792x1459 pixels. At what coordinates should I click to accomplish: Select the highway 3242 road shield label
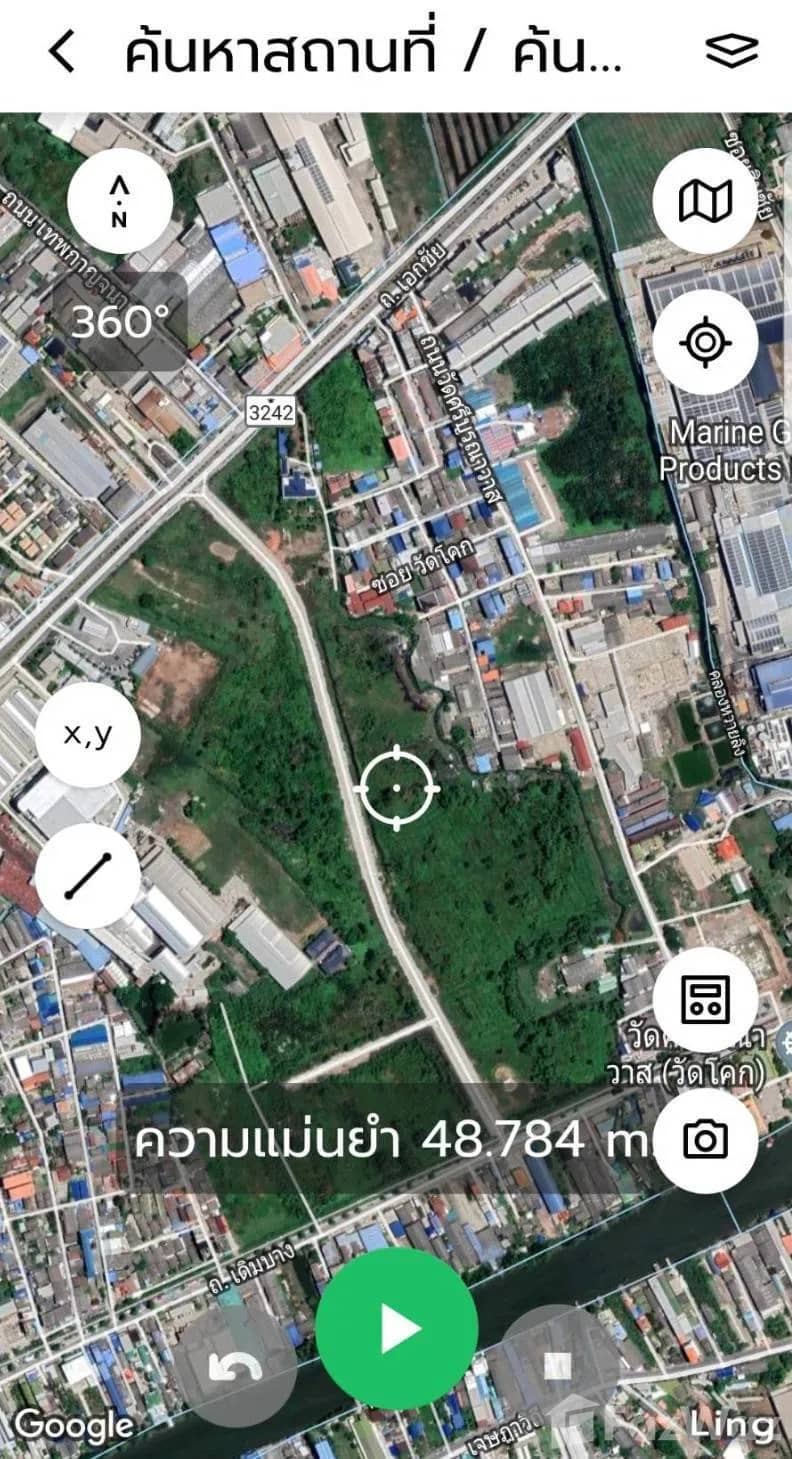(272, 409)
